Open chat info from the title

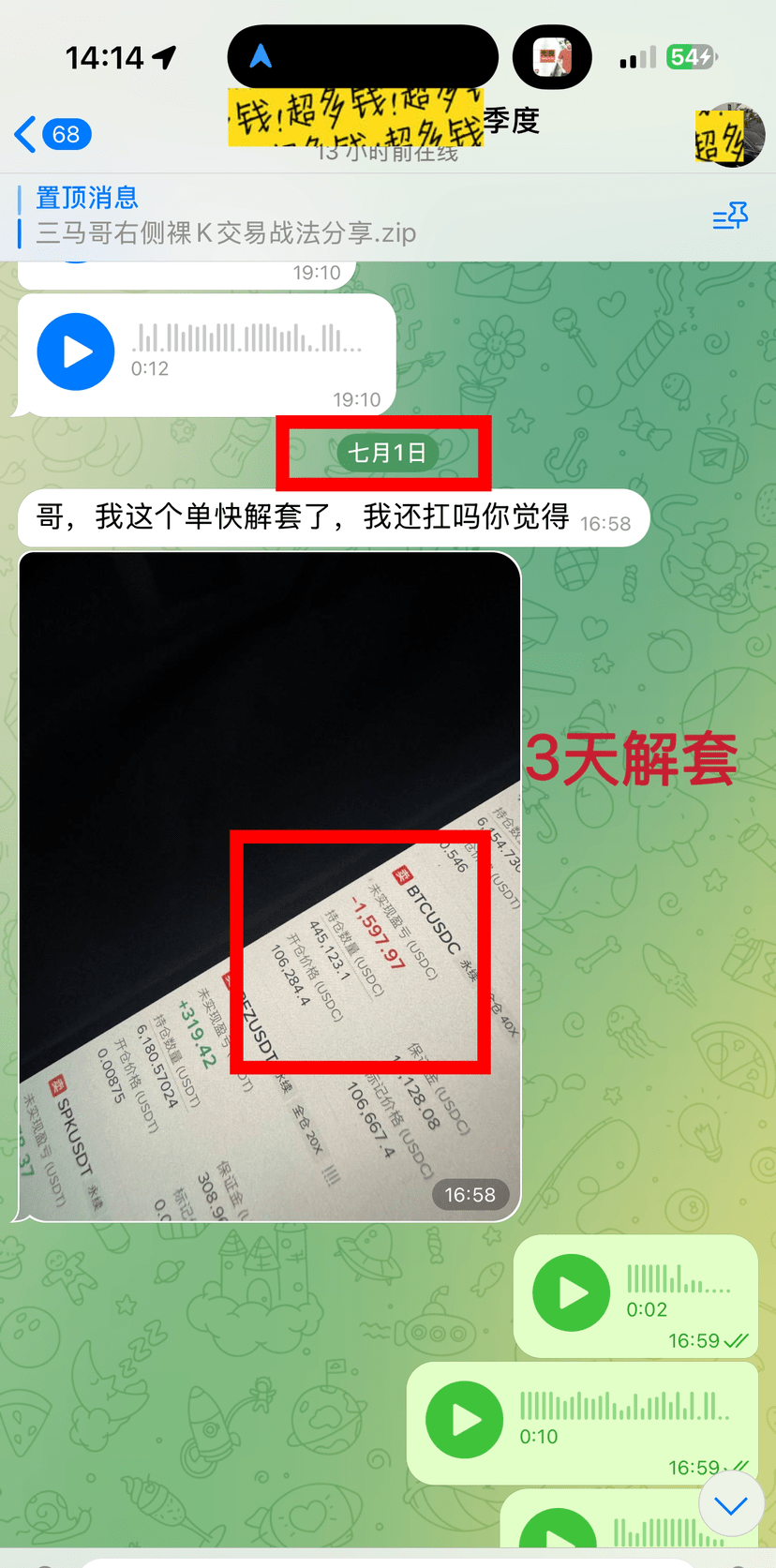[386, 131]
